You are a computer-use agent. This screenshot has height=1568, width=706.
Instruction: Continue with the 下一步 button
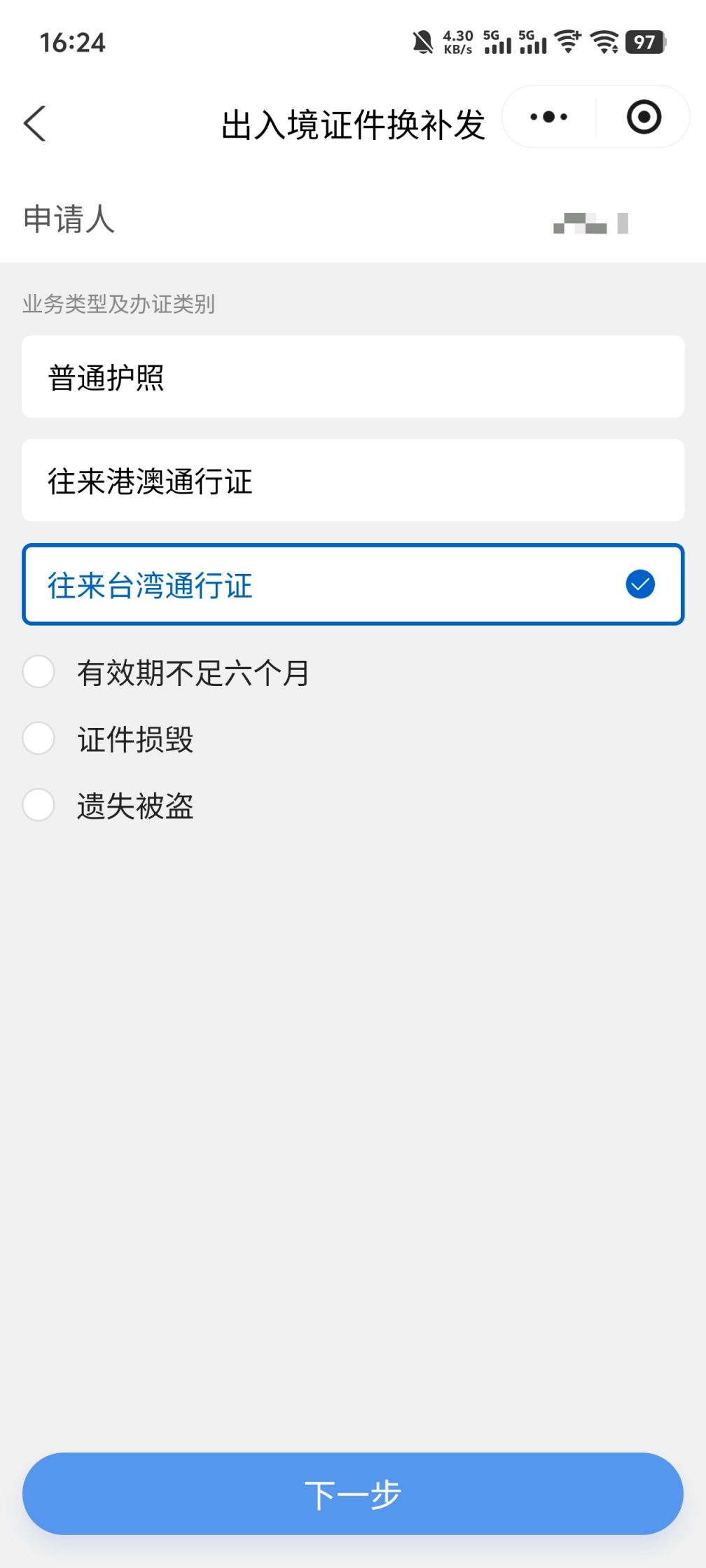tap(353, 1494)
